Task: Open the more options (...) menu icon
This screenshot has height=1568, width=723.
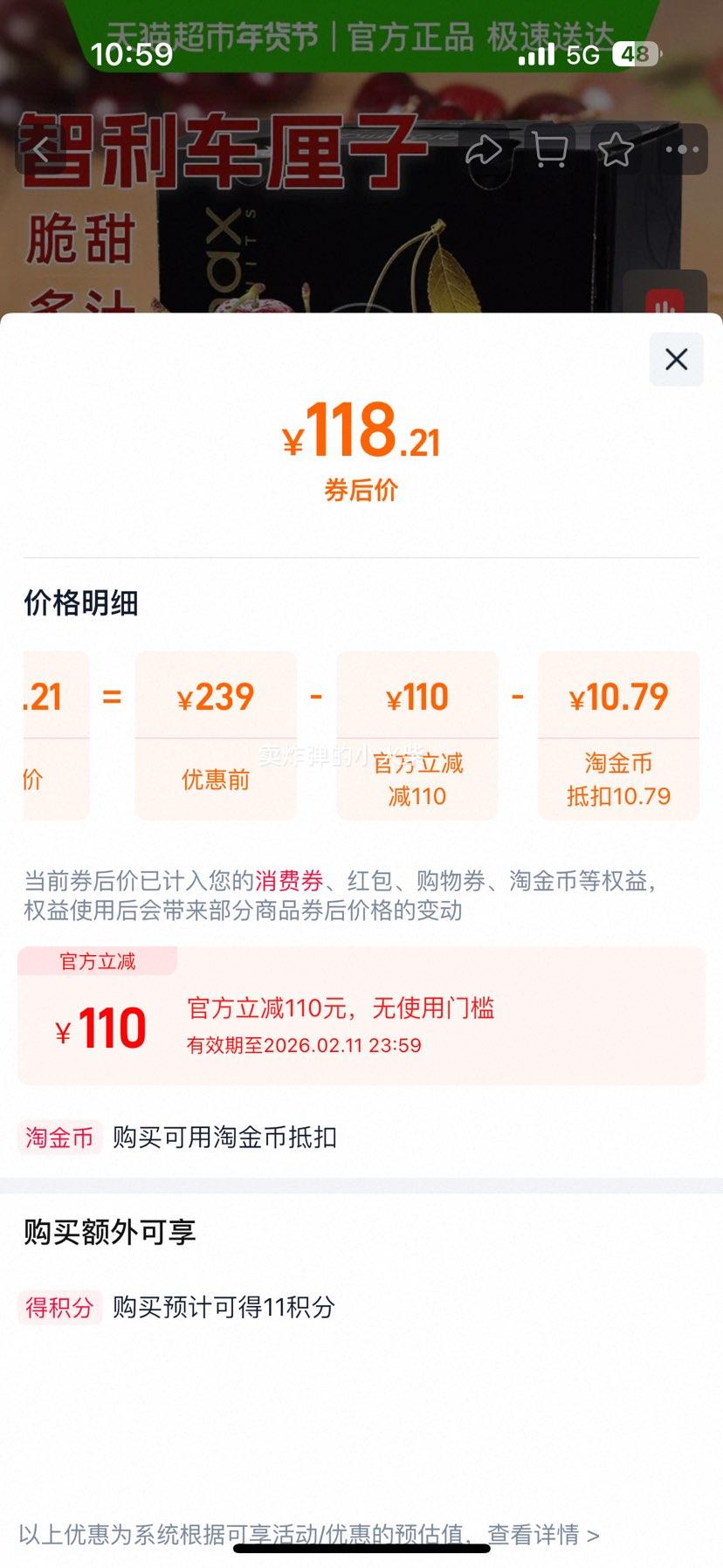Action: click(x=682, y=149)
